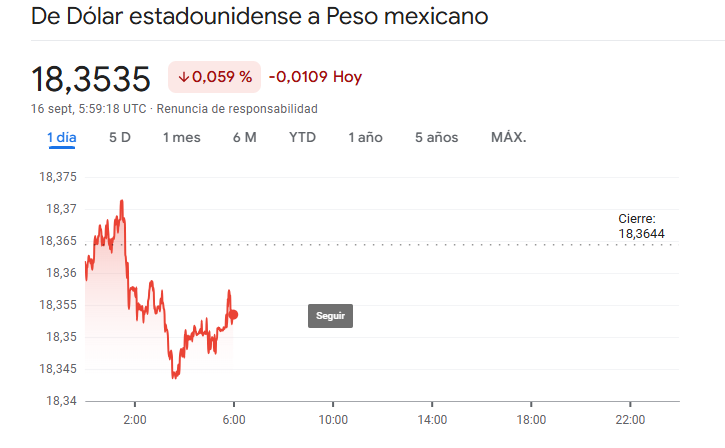This screenshot has height=448, width=725.
Task: Switch to the 5 D range
Action: (x=120, y=137)
